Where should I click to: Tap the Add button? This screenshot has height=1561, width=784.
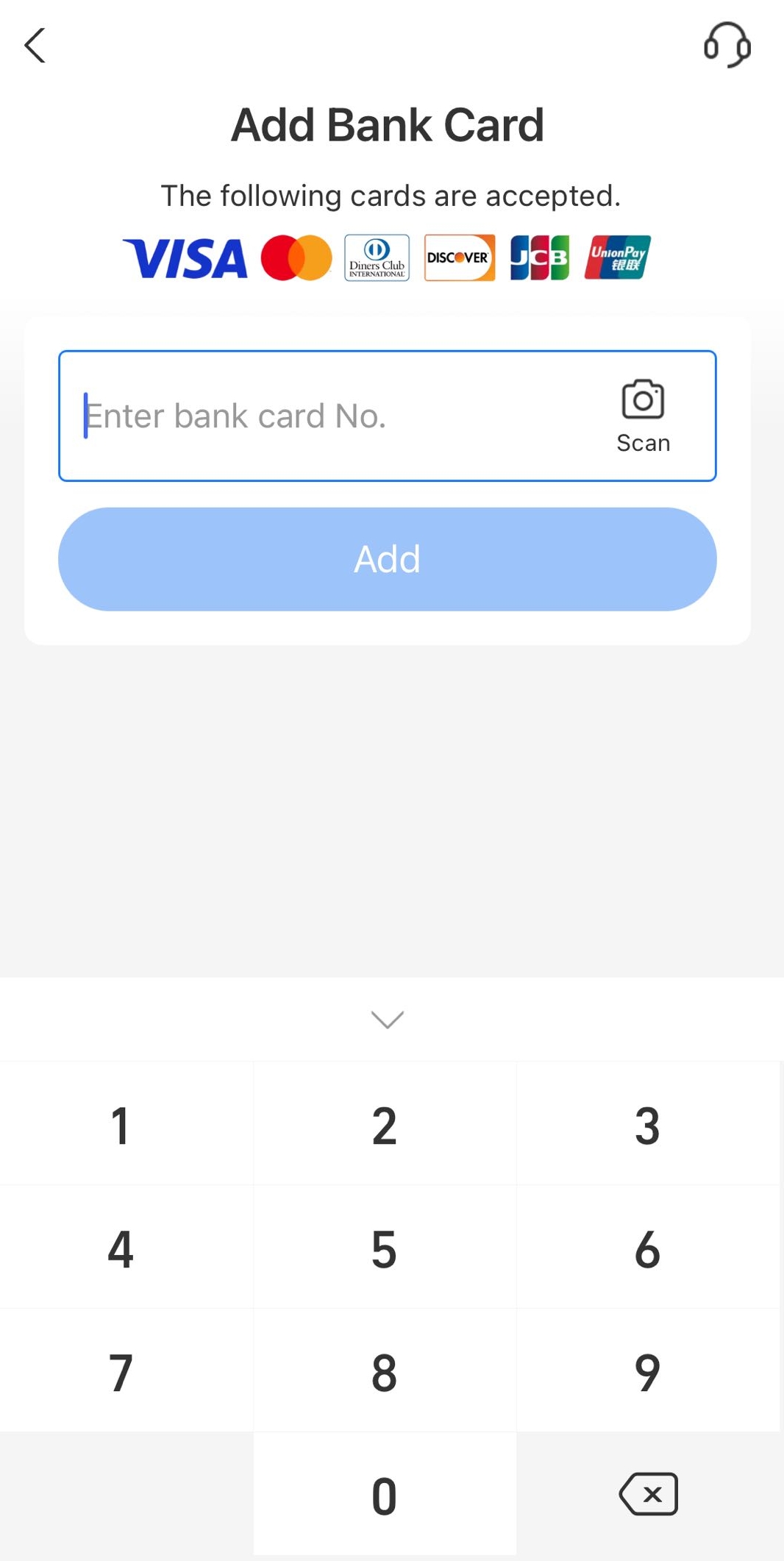click(x=388, y=559)
